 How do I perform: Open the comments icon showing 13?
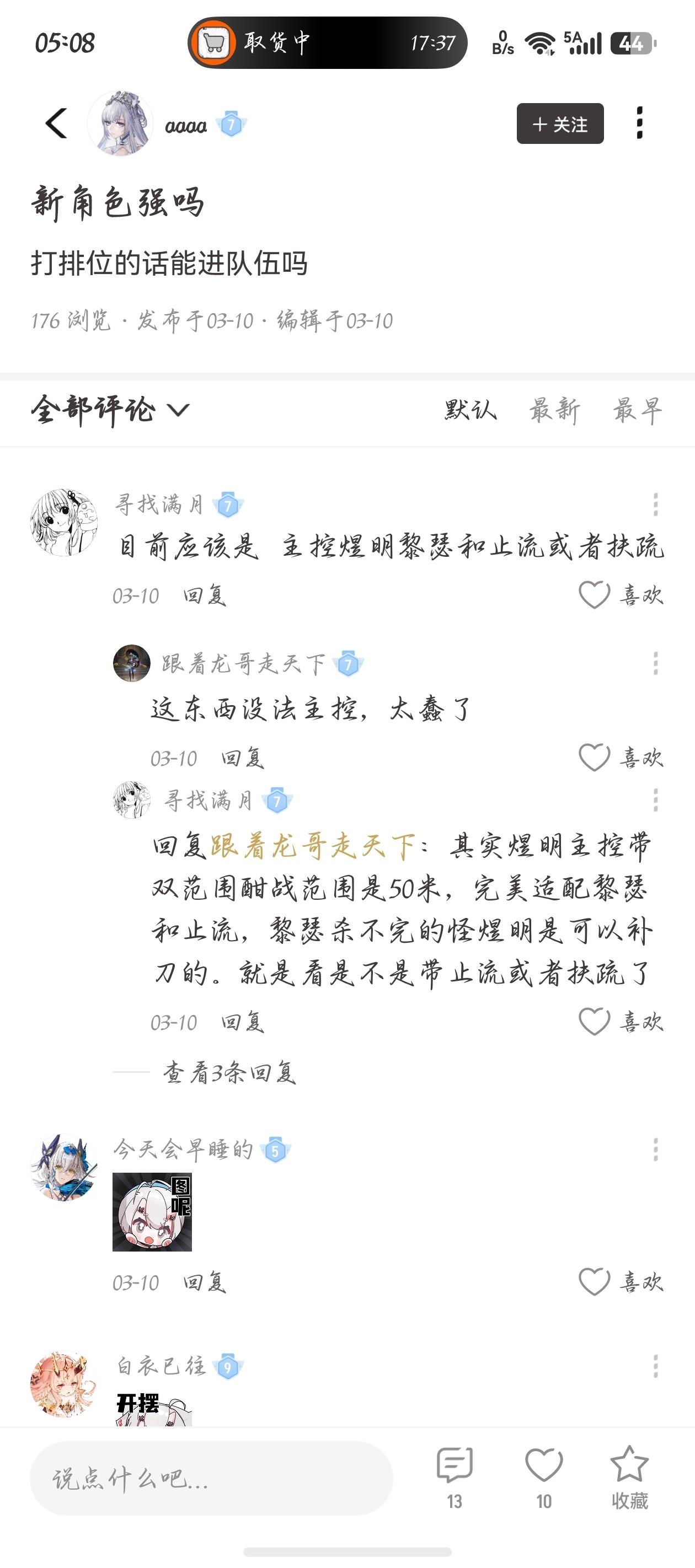455,1476
